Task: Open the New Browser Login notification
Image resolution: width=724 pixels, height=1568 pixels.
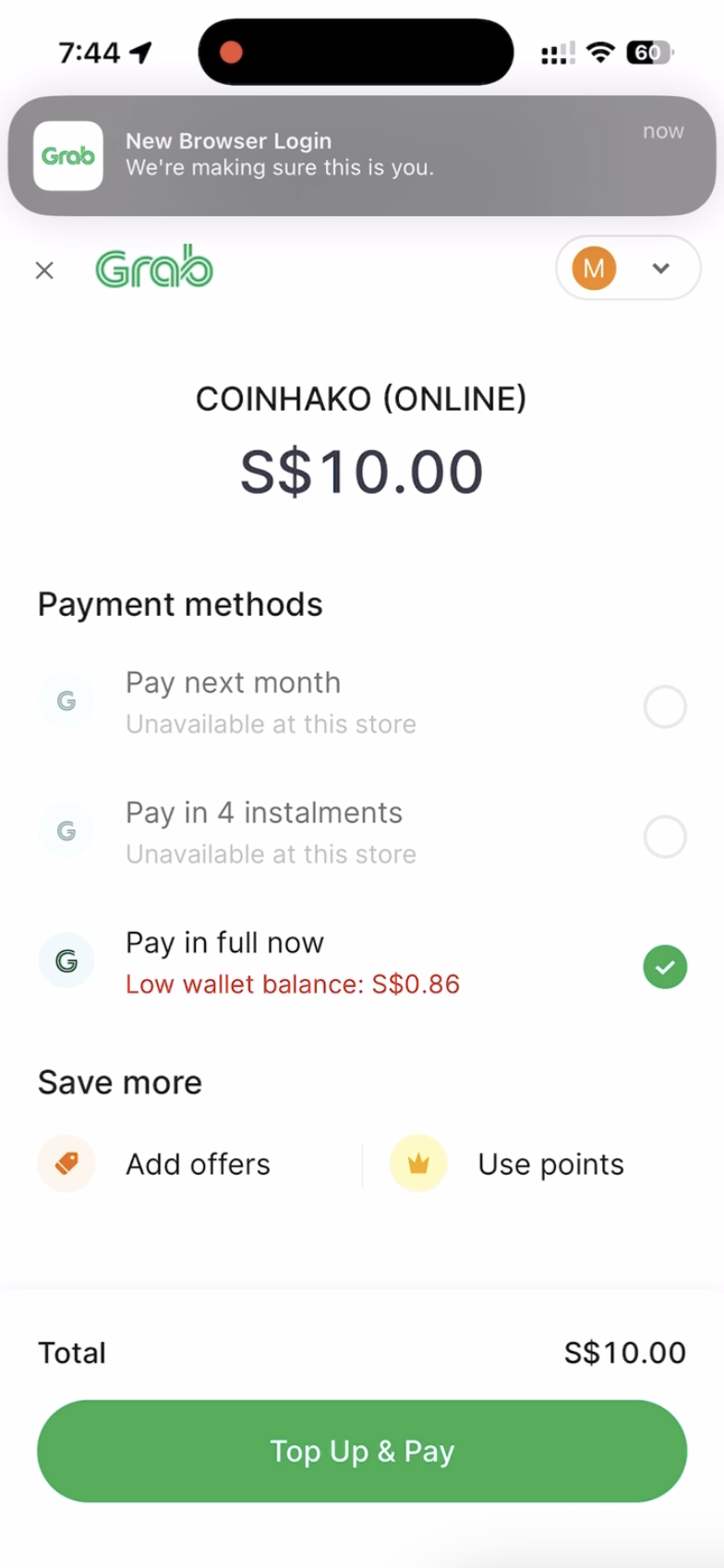Action: (x=362, y=155)
